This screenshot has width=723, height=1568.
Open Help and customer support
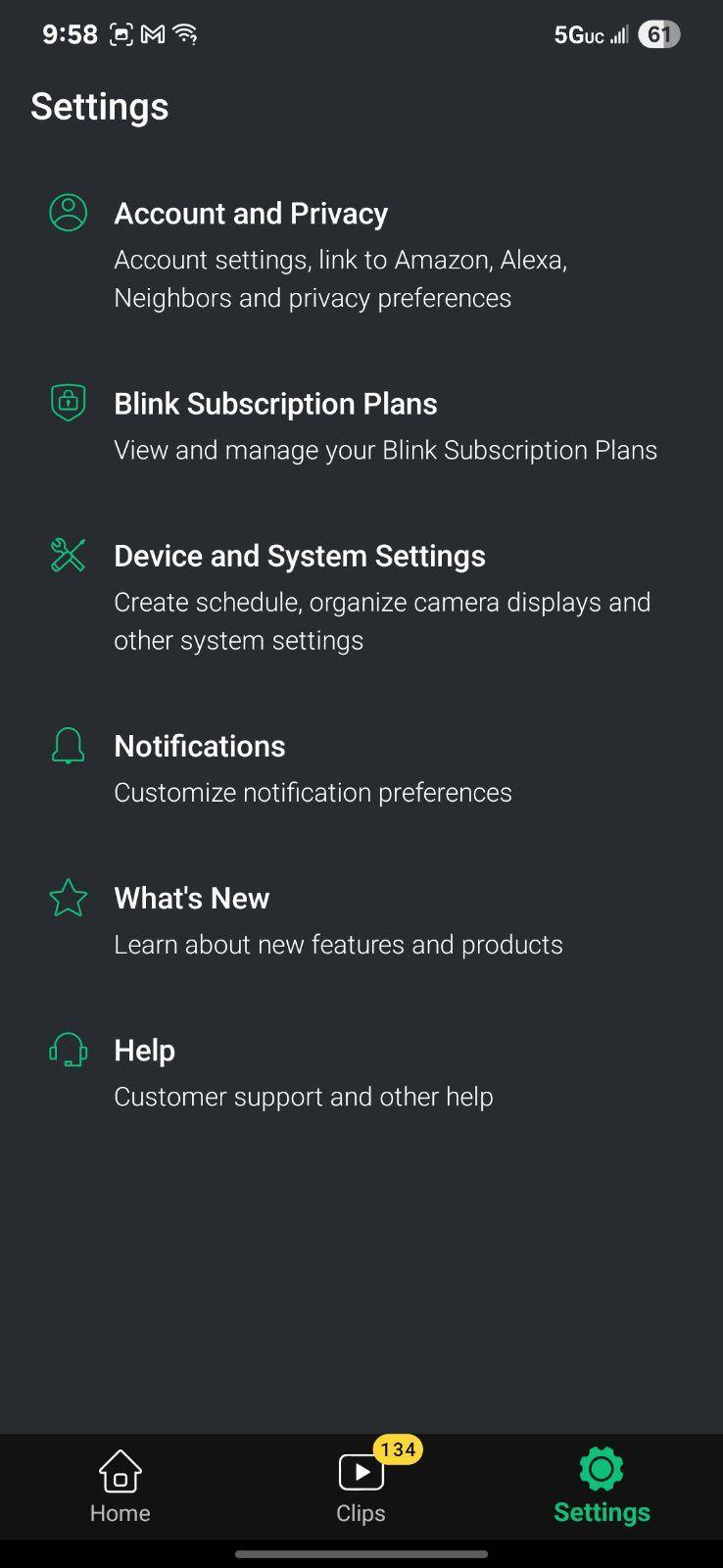click(145, 1051)
